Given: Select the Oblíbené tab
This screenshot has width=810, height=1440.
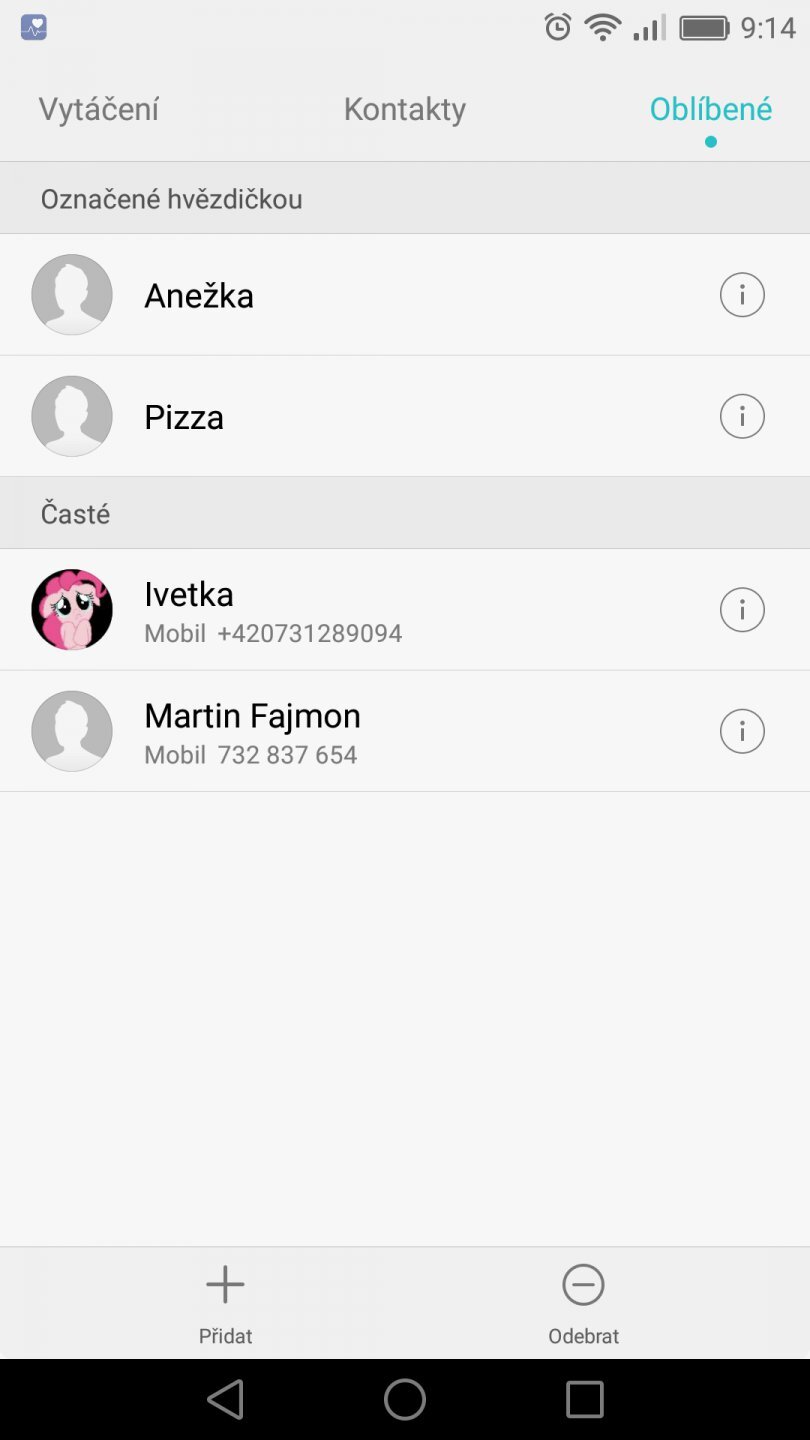Looking at the screenshot, I should click(x=710, y=109).
